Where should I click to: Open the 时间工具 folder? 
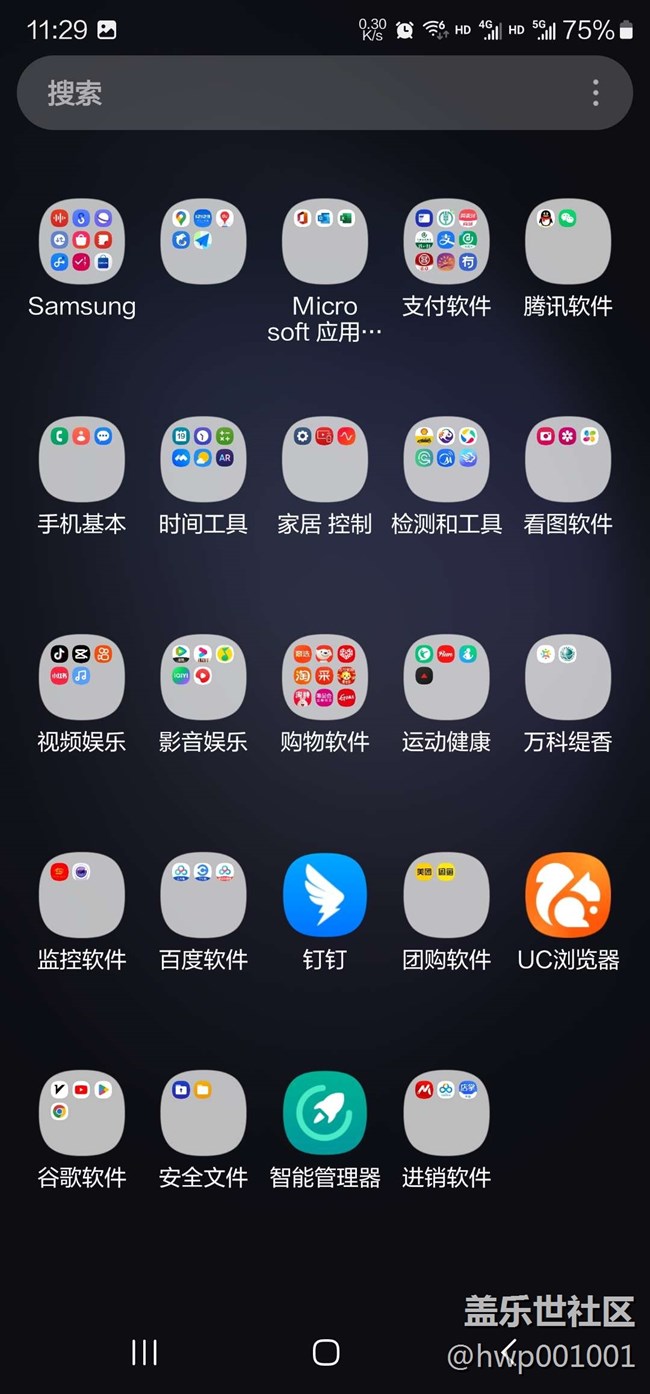[x=203, y=459]
